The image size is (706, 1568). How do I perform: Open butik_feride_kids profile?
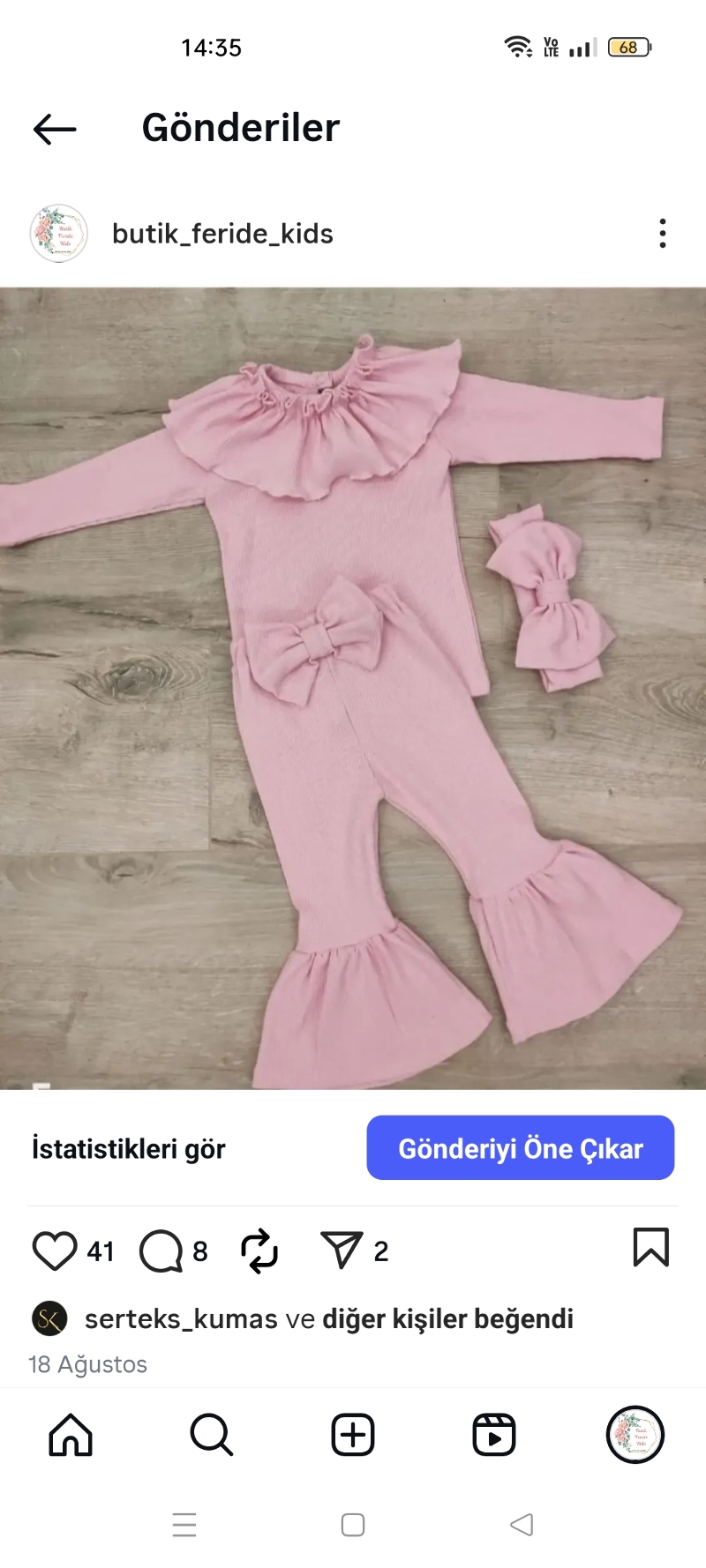click(x=222, y=234)
